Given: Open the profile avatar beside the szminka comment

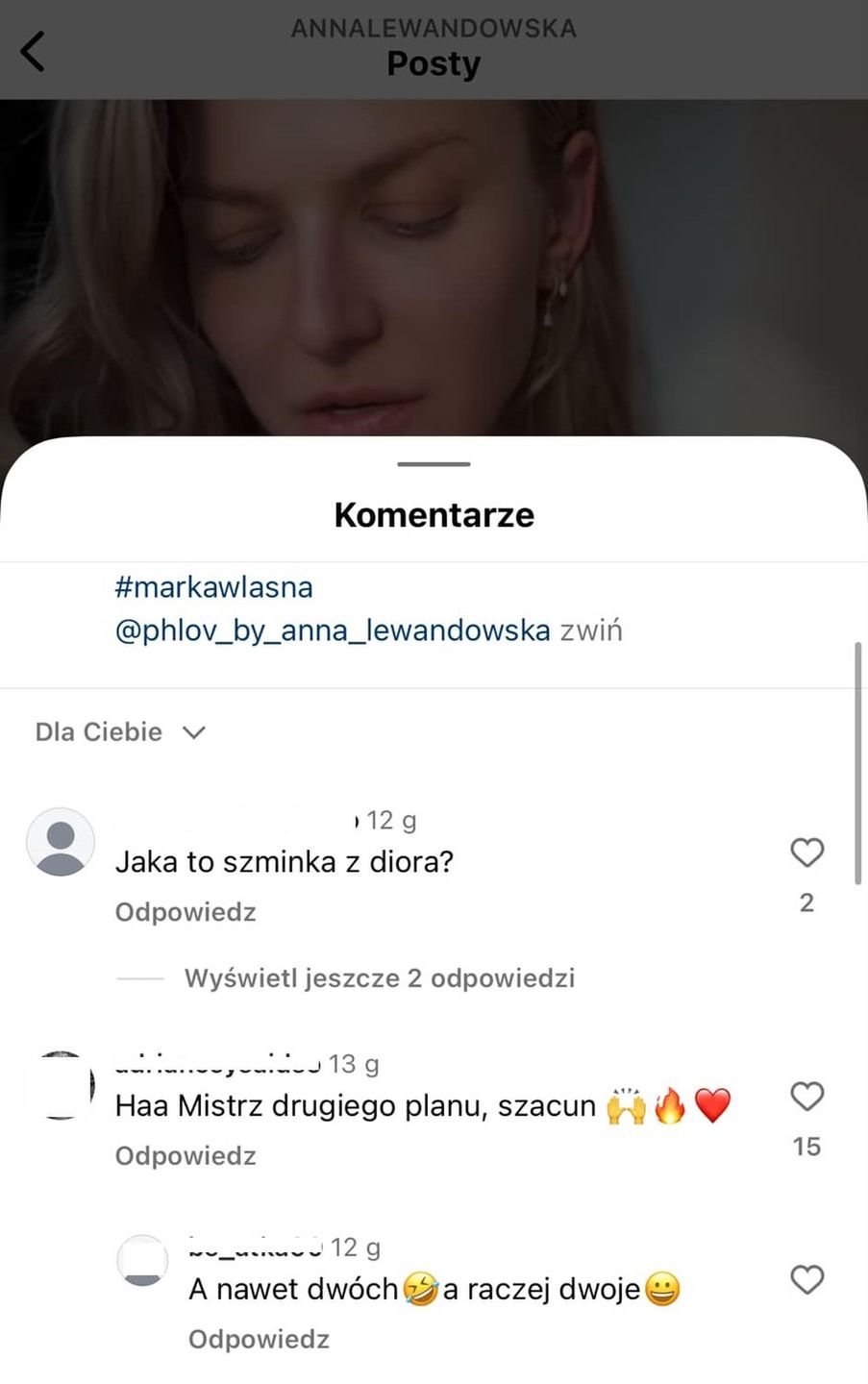Looking at the screenshot, I should pyautogui.click(x=61, y=842).
